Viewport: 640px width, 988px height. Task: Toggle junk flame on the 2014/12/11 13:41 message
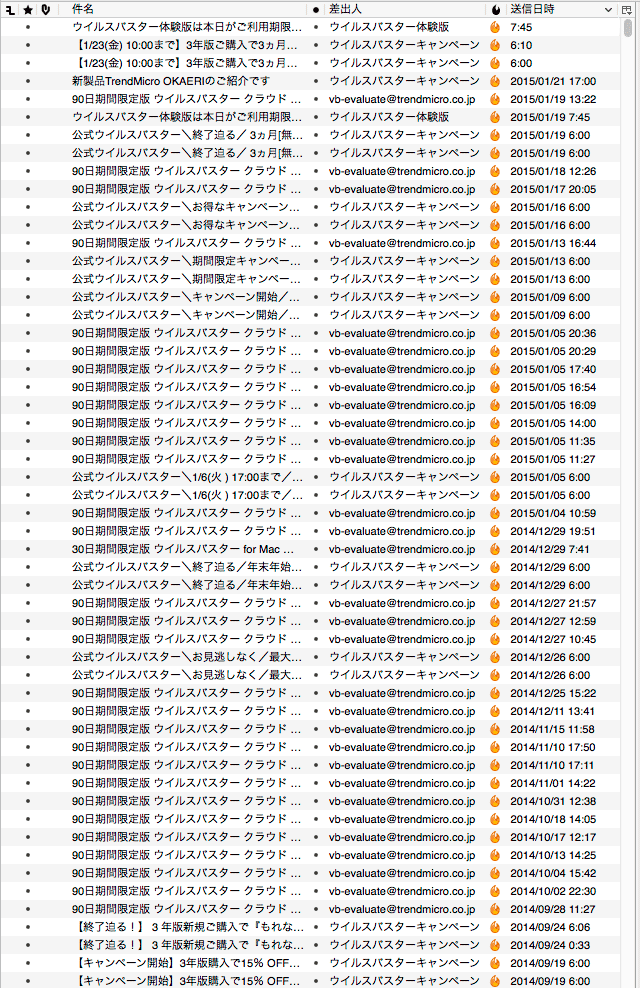495,711
